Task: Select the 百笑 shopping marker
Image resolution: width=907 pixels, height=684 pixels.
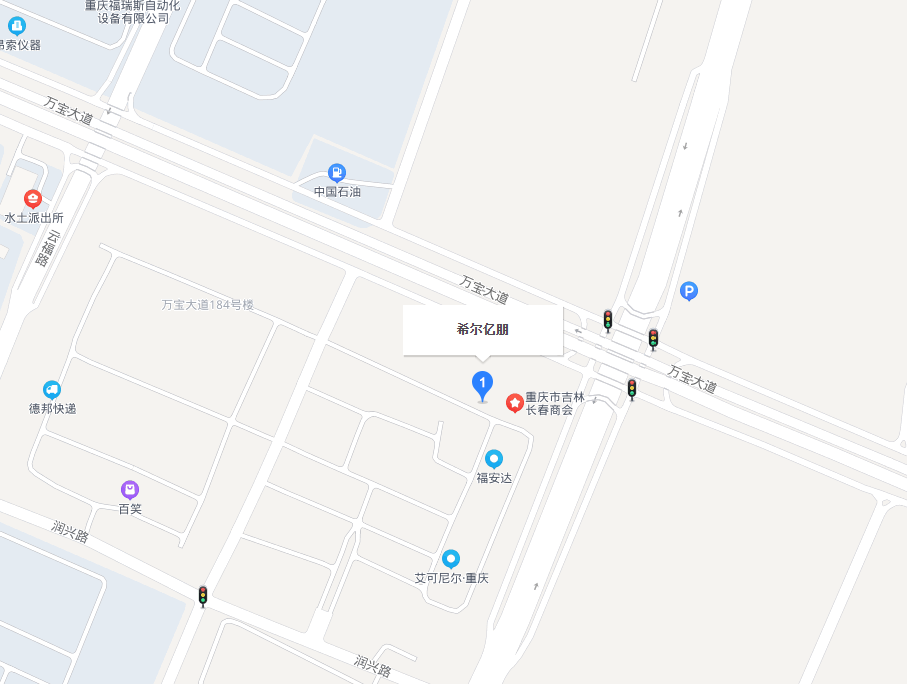Action: coord(130,490)
